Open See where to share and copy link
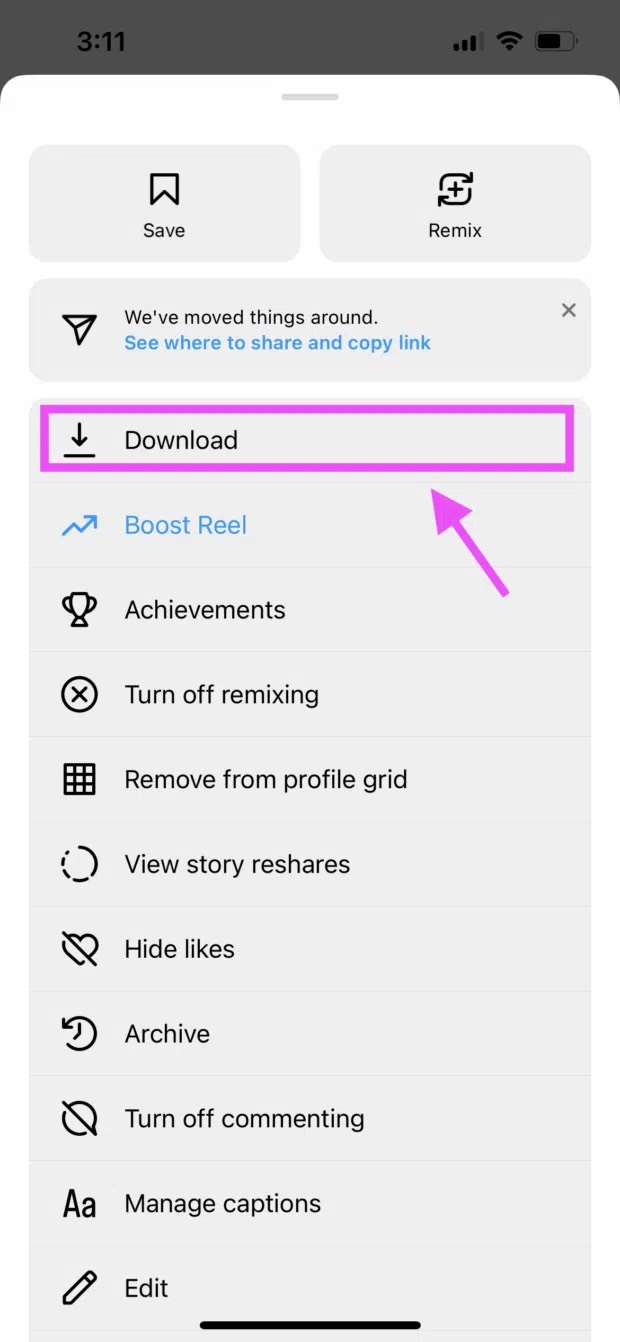 click(x=277, y=343)
